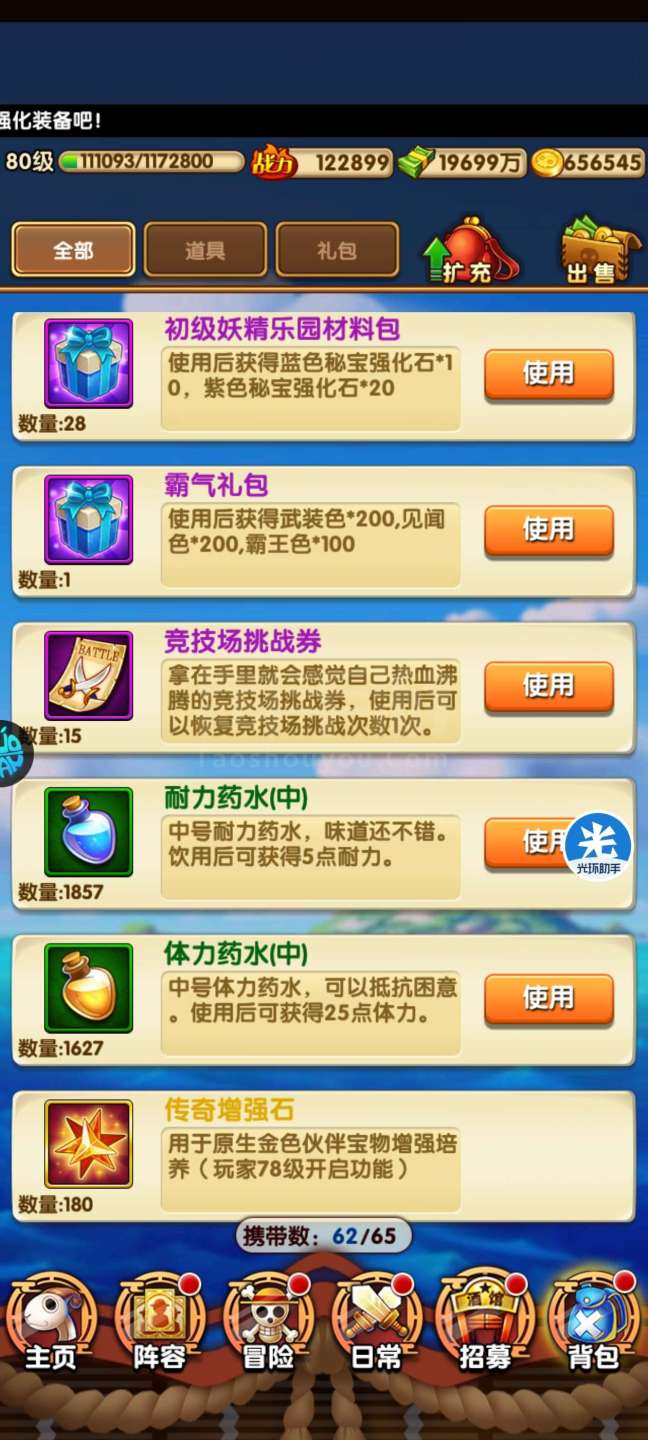Use the 初级妖精乐园材料包

(549, 375)
